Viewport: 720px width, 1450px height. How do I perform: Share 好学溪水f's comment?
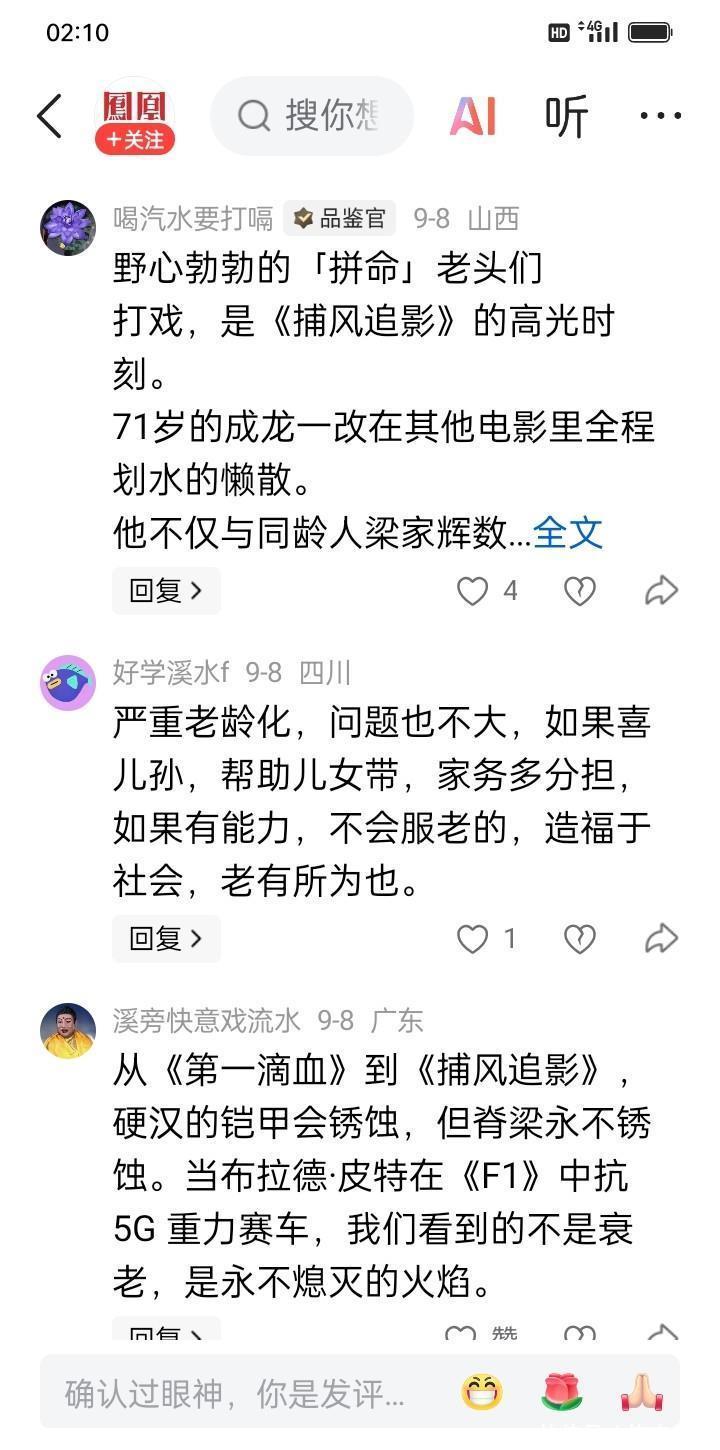[x=661, y=938]
